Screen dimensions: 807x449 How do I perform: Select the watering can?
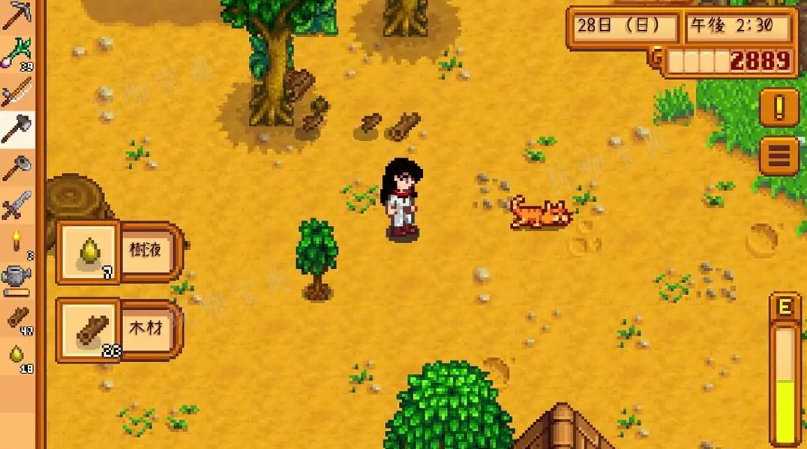pyautogui.click(x=16, y=276)
